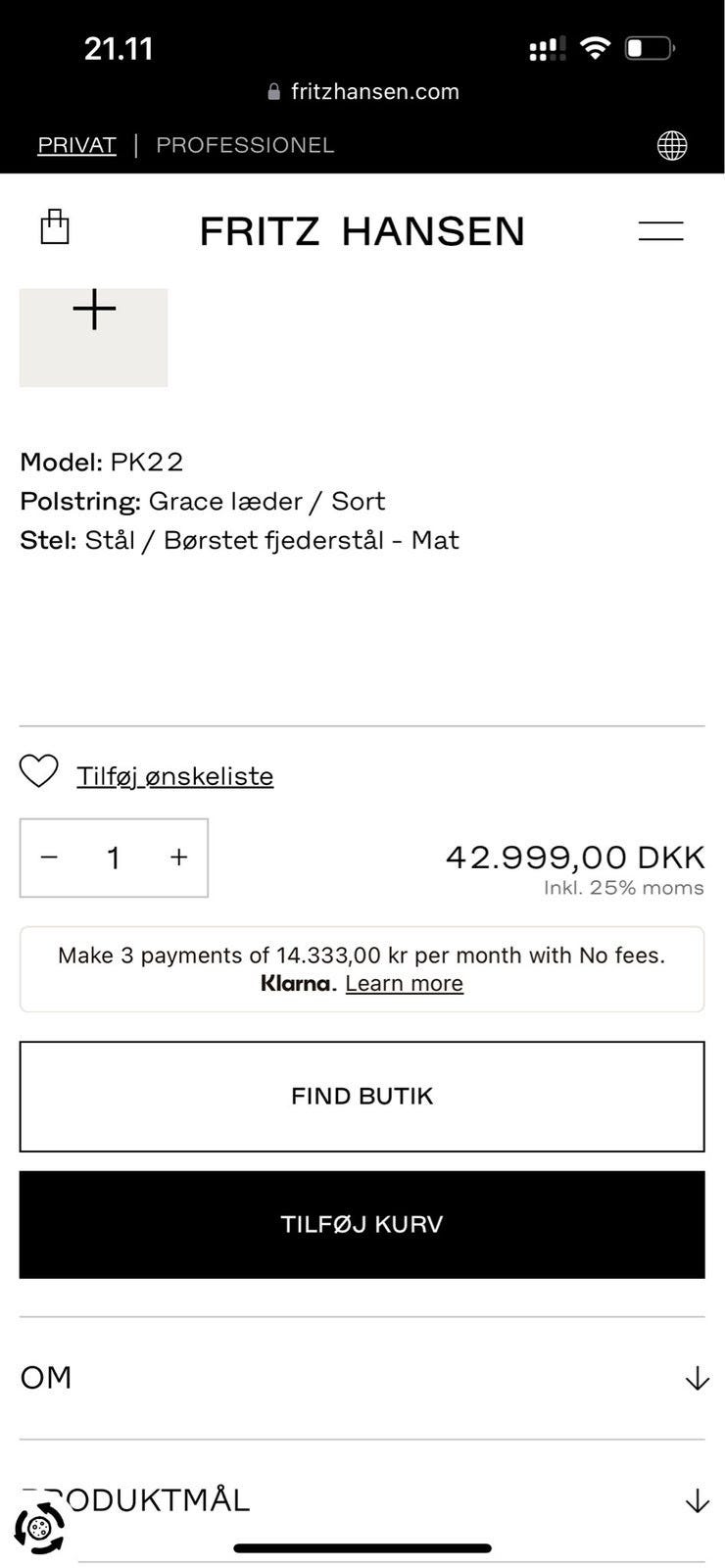Decrease quantity with the minus button
Viewport: 725px width, 1568px height.
tap(49, 857)
